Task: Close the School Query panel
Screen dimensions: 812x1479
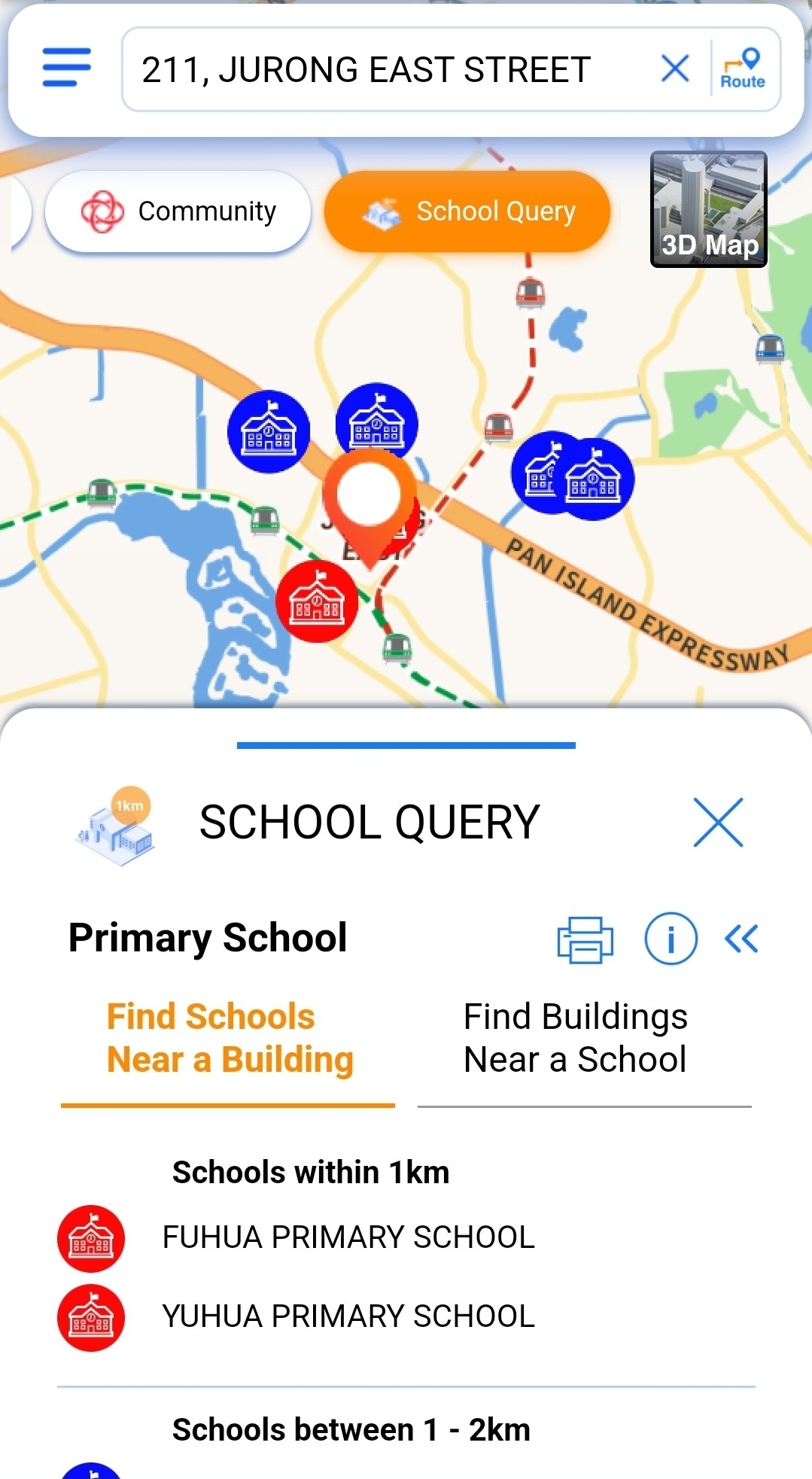Action: click(718, 822)
